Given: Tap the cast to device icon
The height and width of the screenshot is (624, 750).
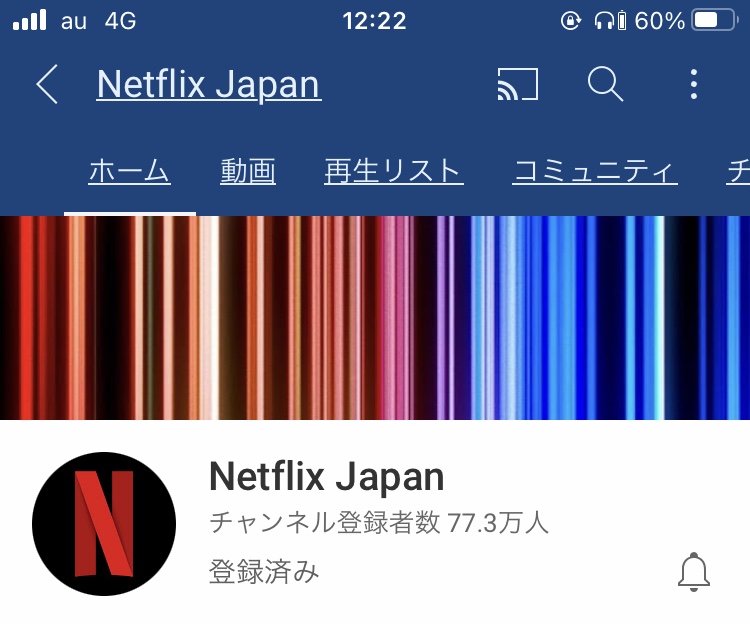Looking at the screenshot, I should [517, 85].
